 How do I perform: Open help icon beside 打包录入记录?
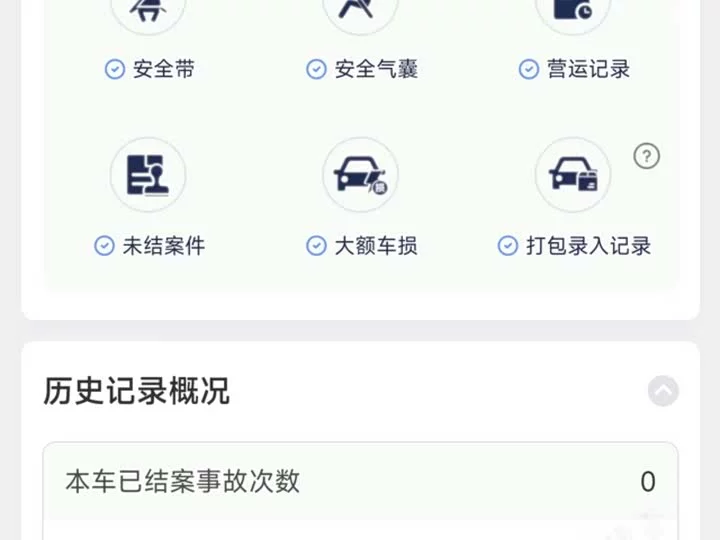point(647,157)
